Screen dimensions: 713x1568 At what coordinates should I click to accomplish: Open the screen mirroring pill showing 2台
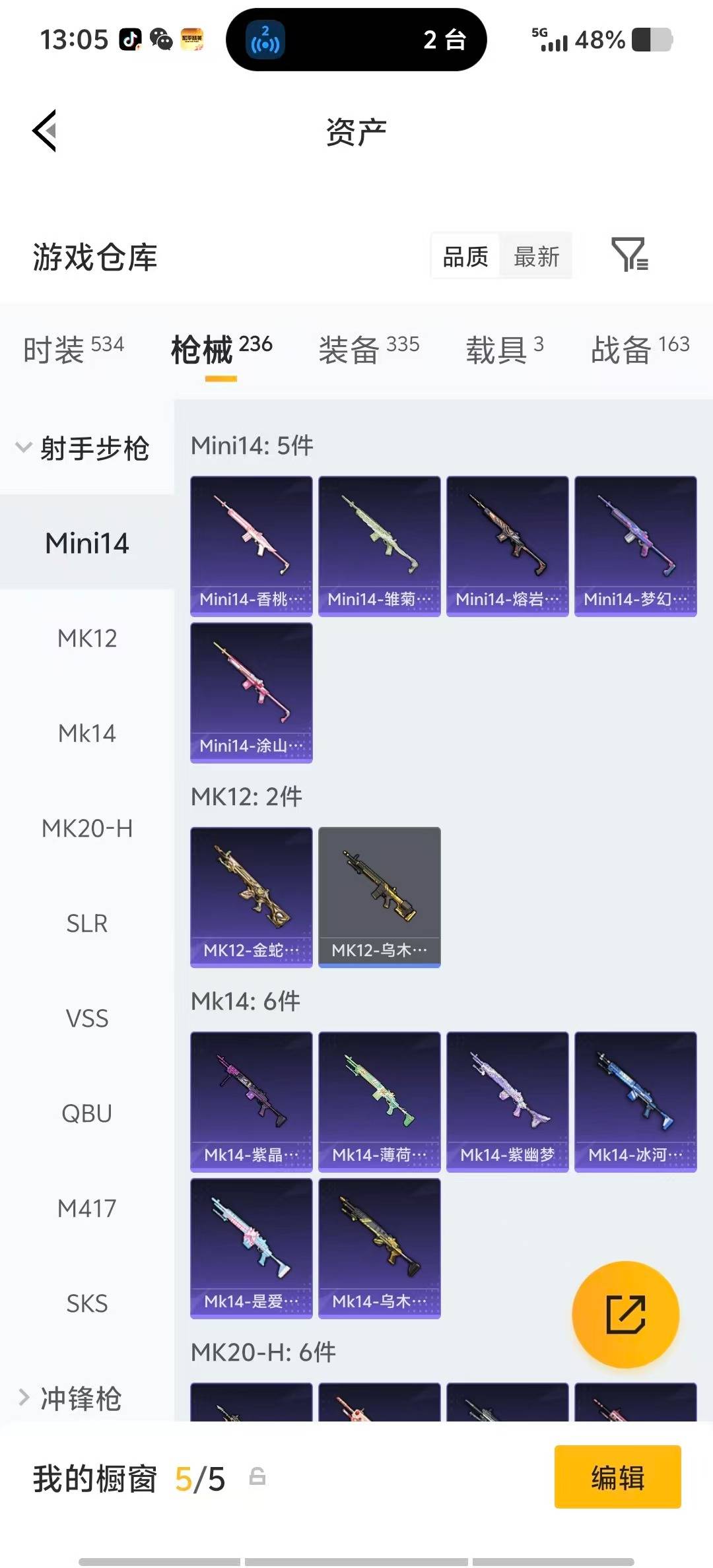coord(355,41)
